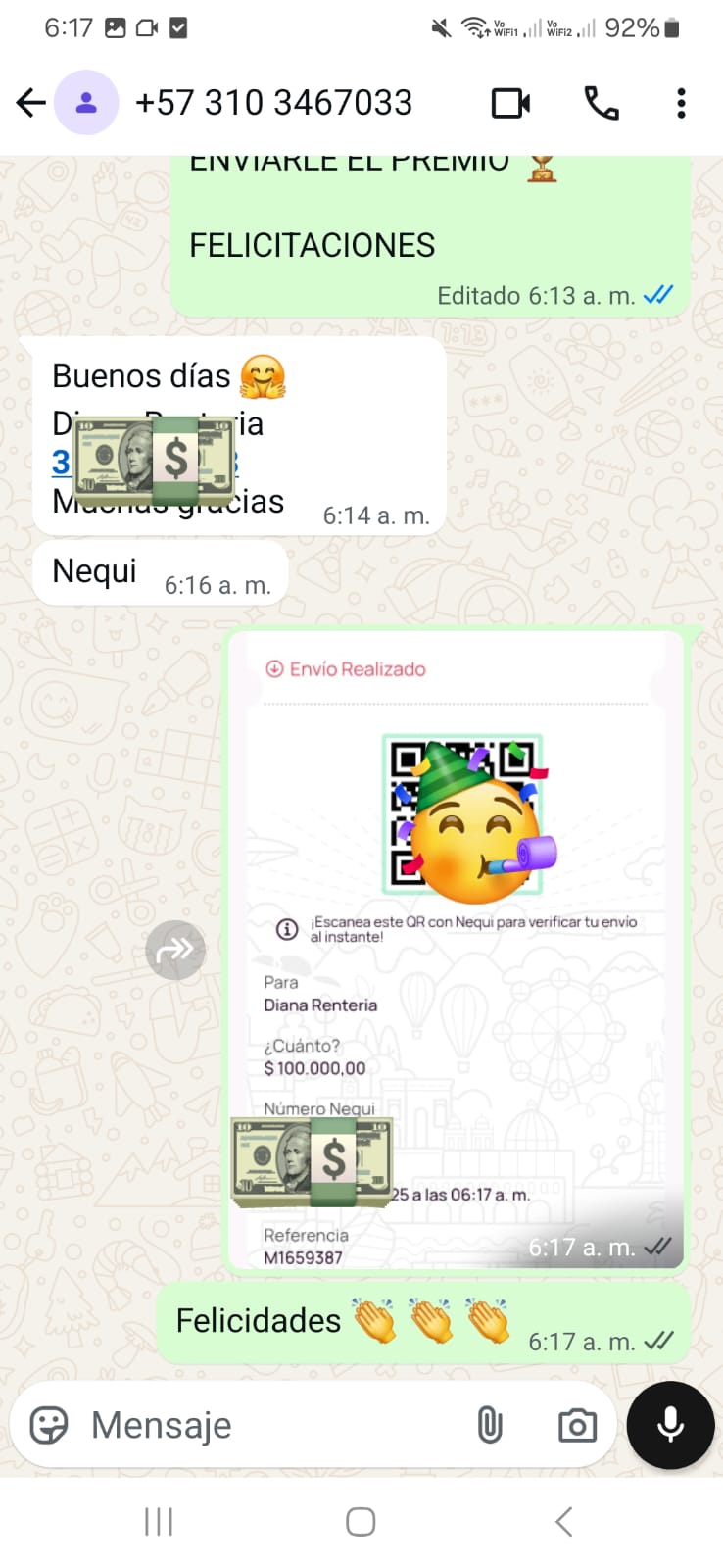The height and width of the screenshot is (1568, 723).
Task: Open the recent apps view
Action: point(159,1522)
